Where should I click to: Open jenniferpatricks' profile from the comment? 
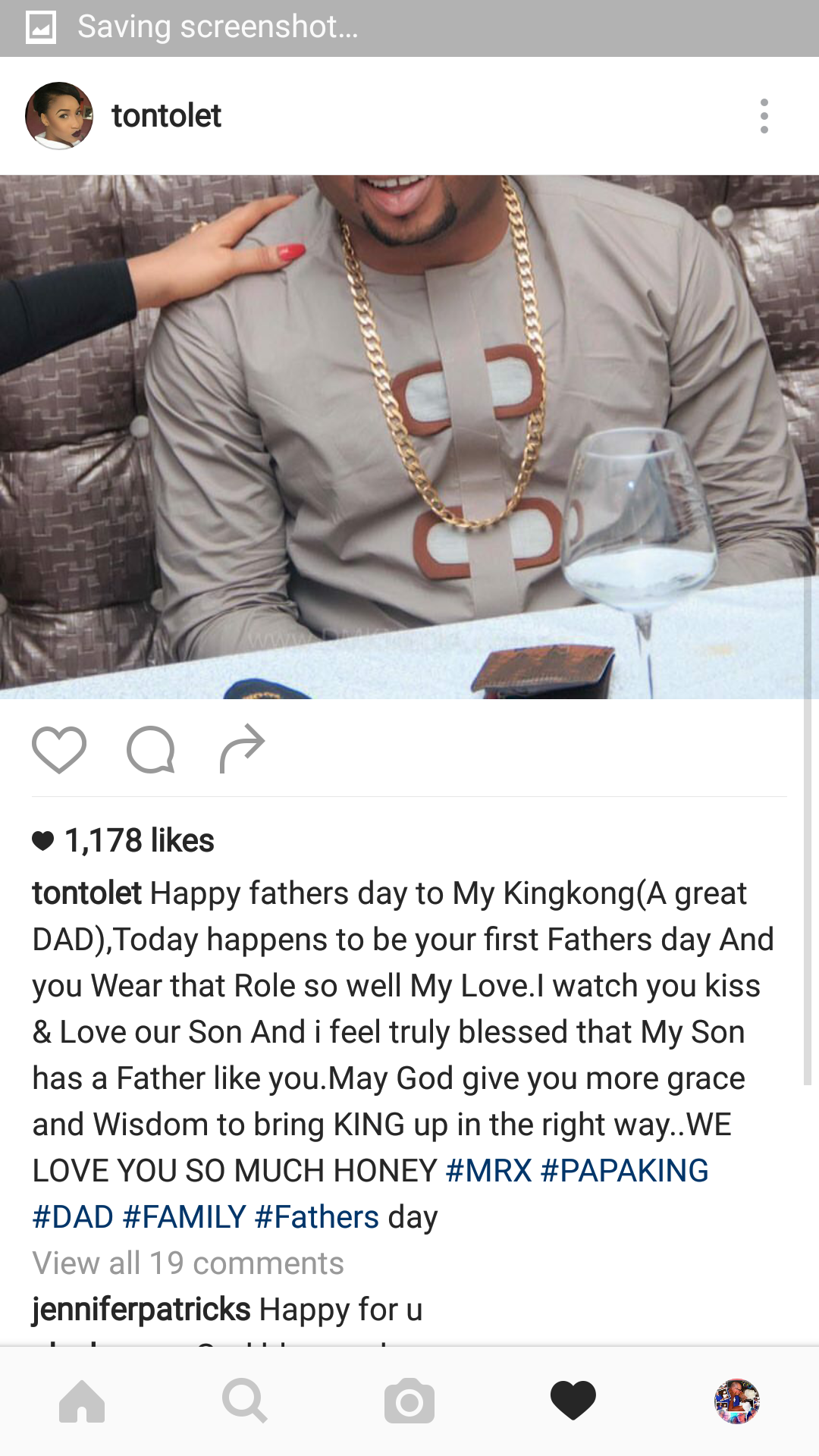coord(141,1310)
